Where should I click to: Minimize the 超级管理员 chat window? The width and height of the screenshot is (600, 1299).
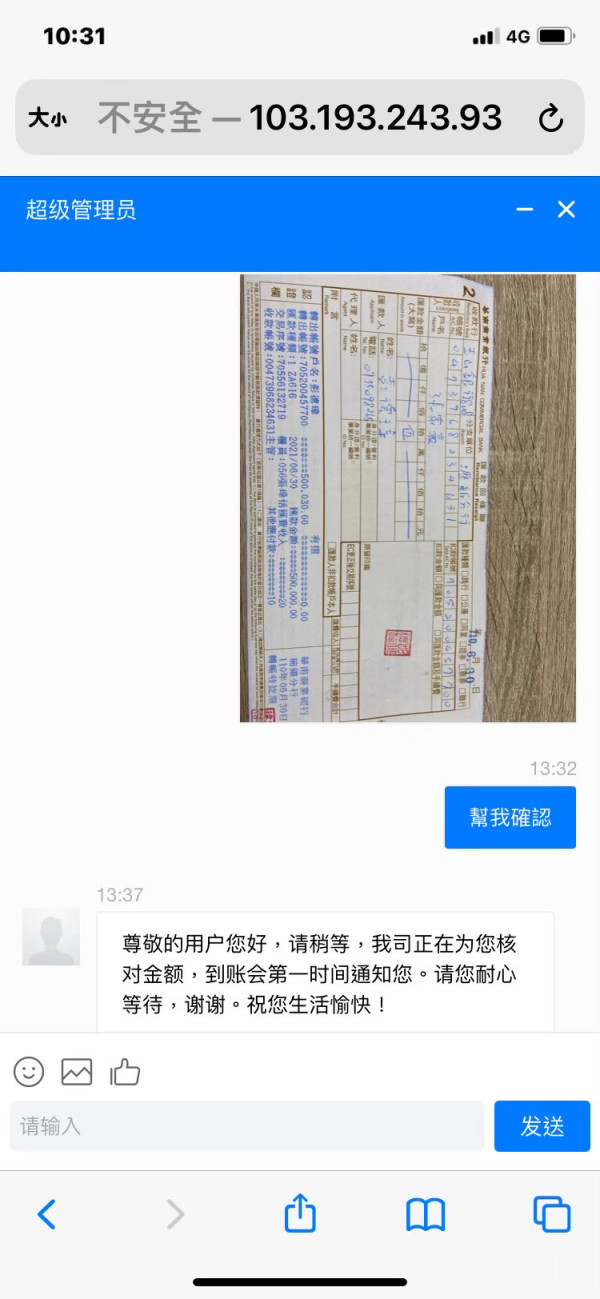click(524, 209)
